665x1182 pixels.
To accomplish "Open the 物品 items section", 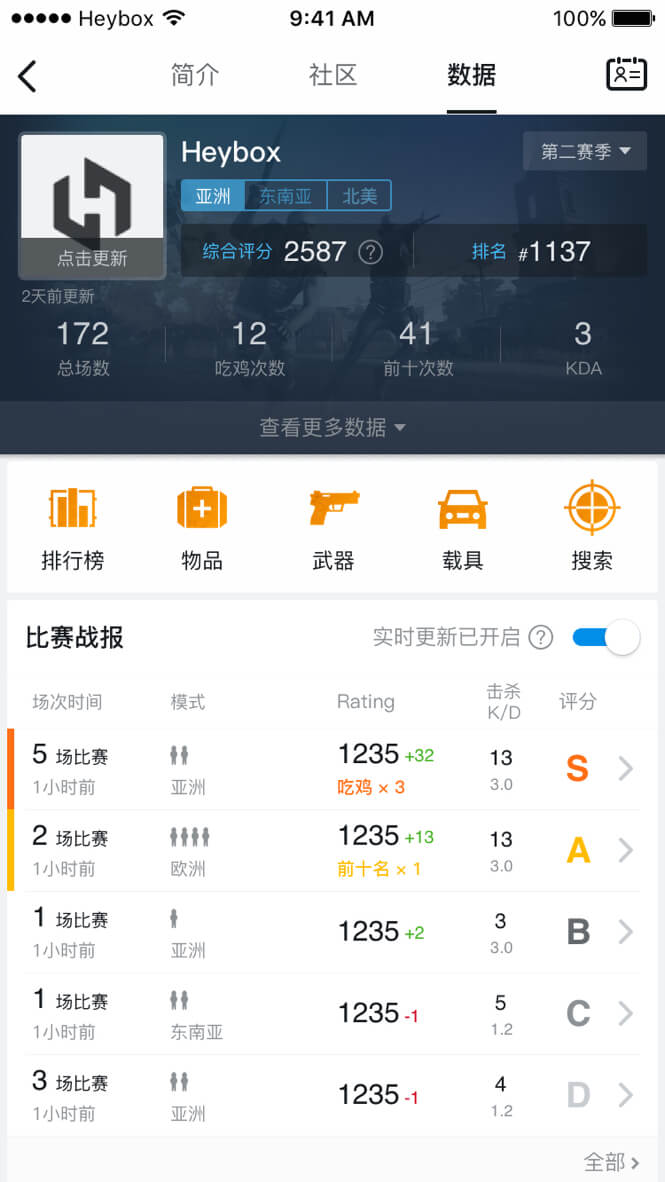I will [x=202, y=527].
